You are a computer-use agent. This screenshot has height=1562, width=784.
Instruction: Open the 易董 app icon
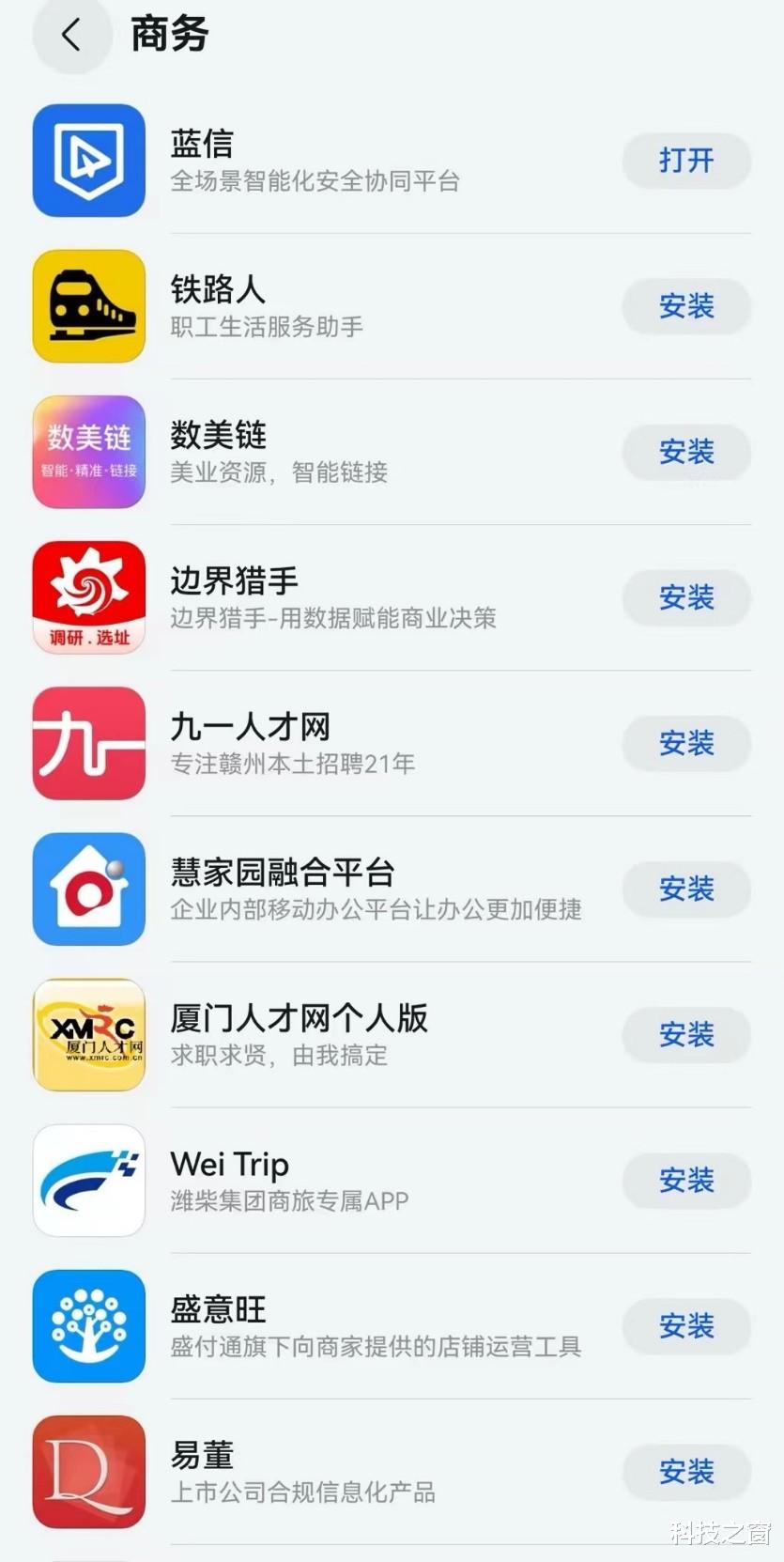click(88, 1473)
